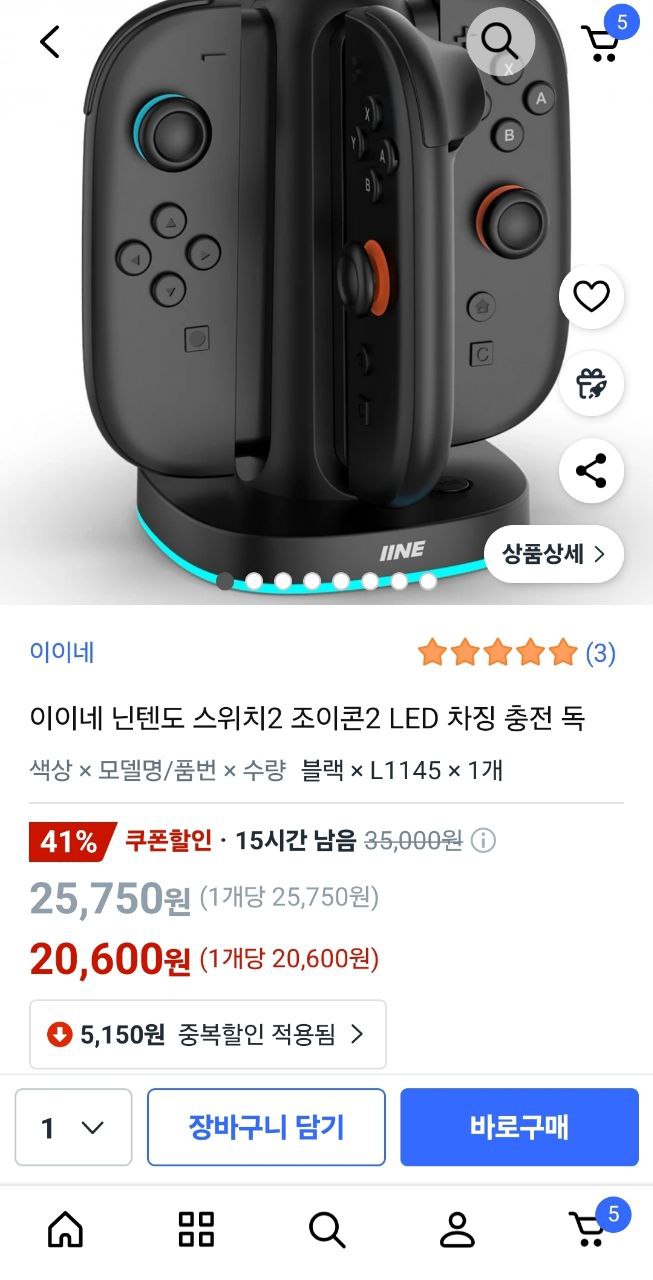Viewport: 653px width, 1280px height.
Task: Go to the home tab
Action: click(66, 1229)
